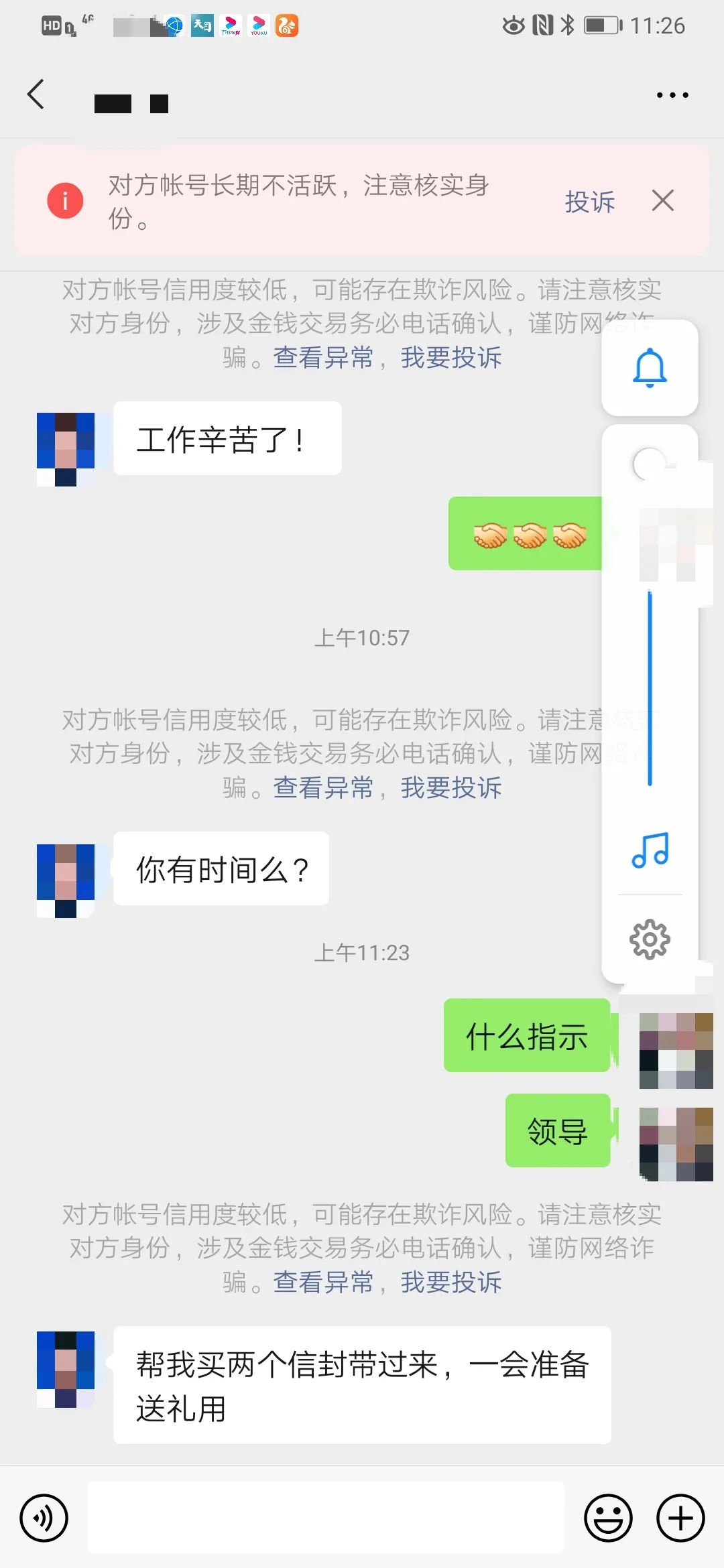Screen dimensions: 724x1568
Task: Open the emoji picker
Action: pyautogui.click(x=608, y=1518)
